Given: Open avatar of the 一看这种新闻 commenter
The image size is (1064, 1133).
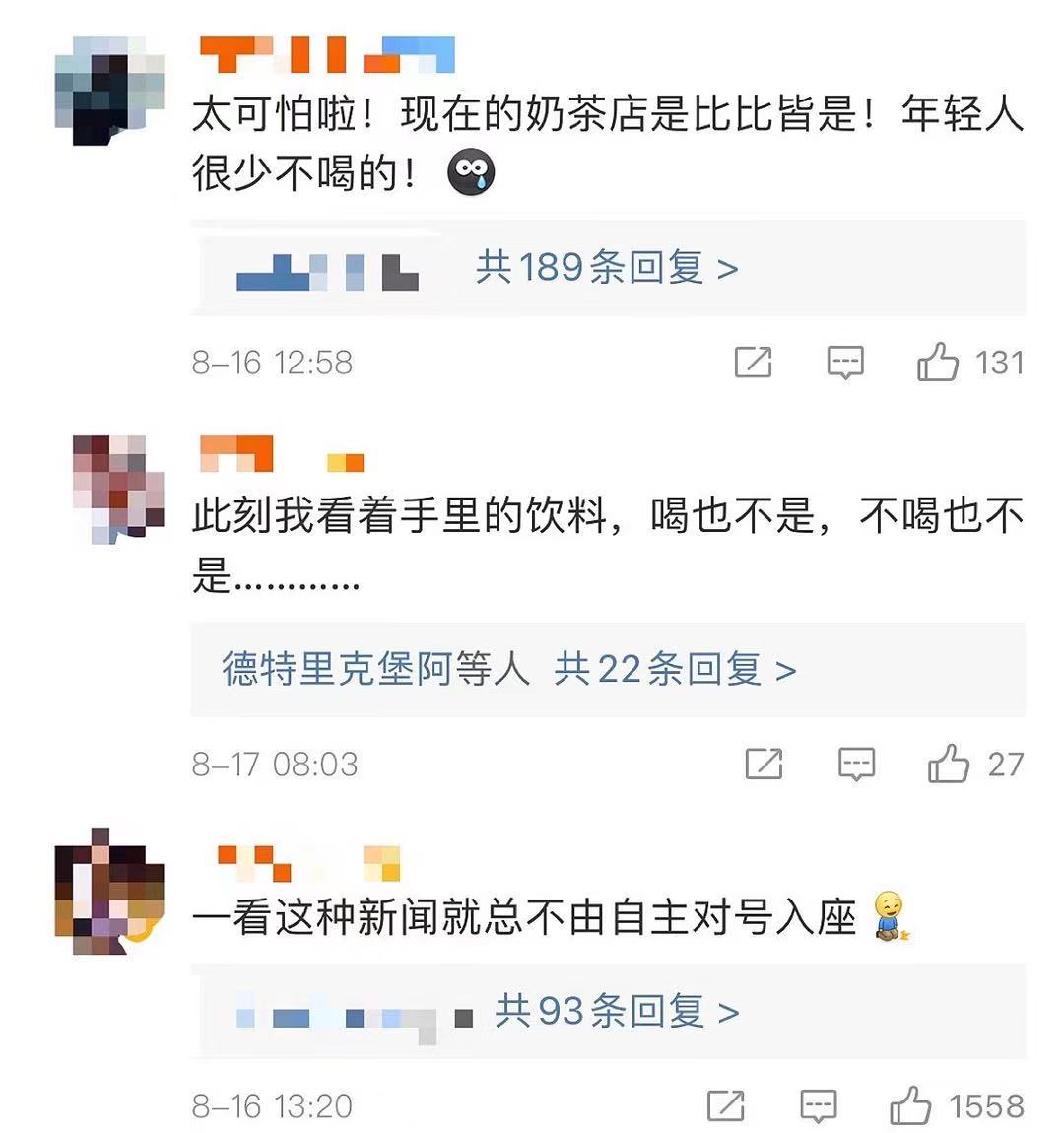Looking at the screenshot, I should tap(108, 892).
